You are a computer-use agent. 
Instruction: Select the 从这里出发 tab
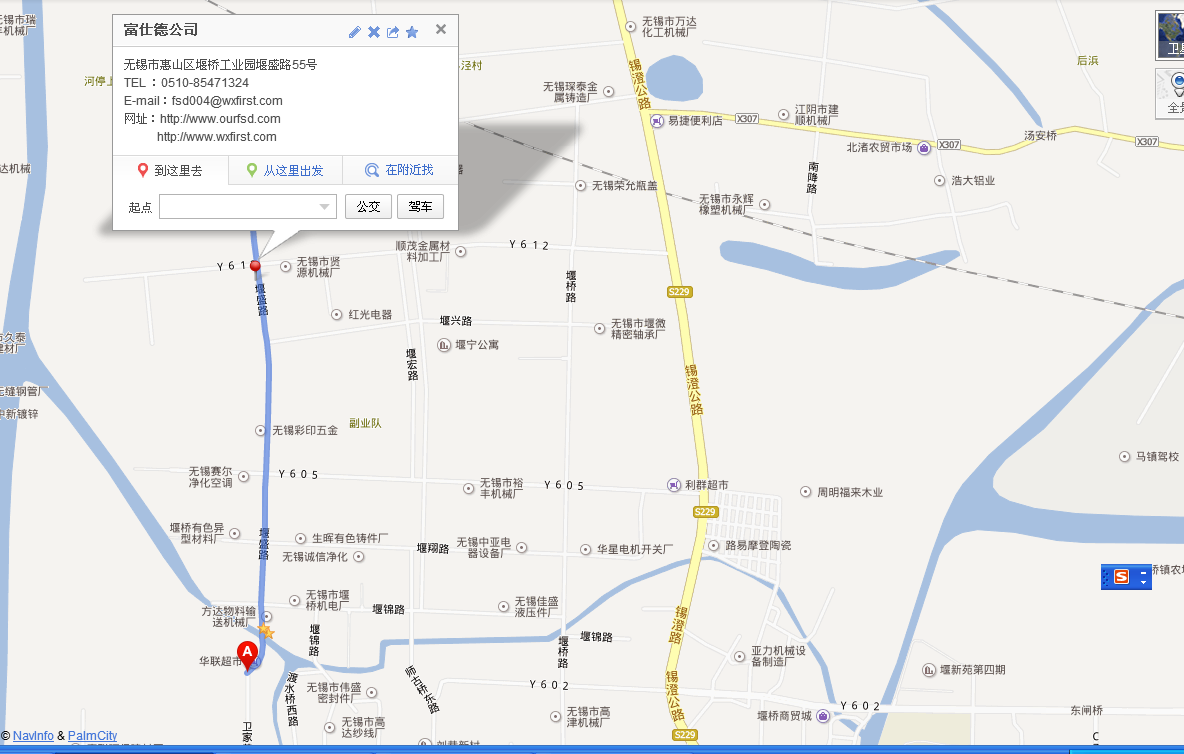pos(285,171)
